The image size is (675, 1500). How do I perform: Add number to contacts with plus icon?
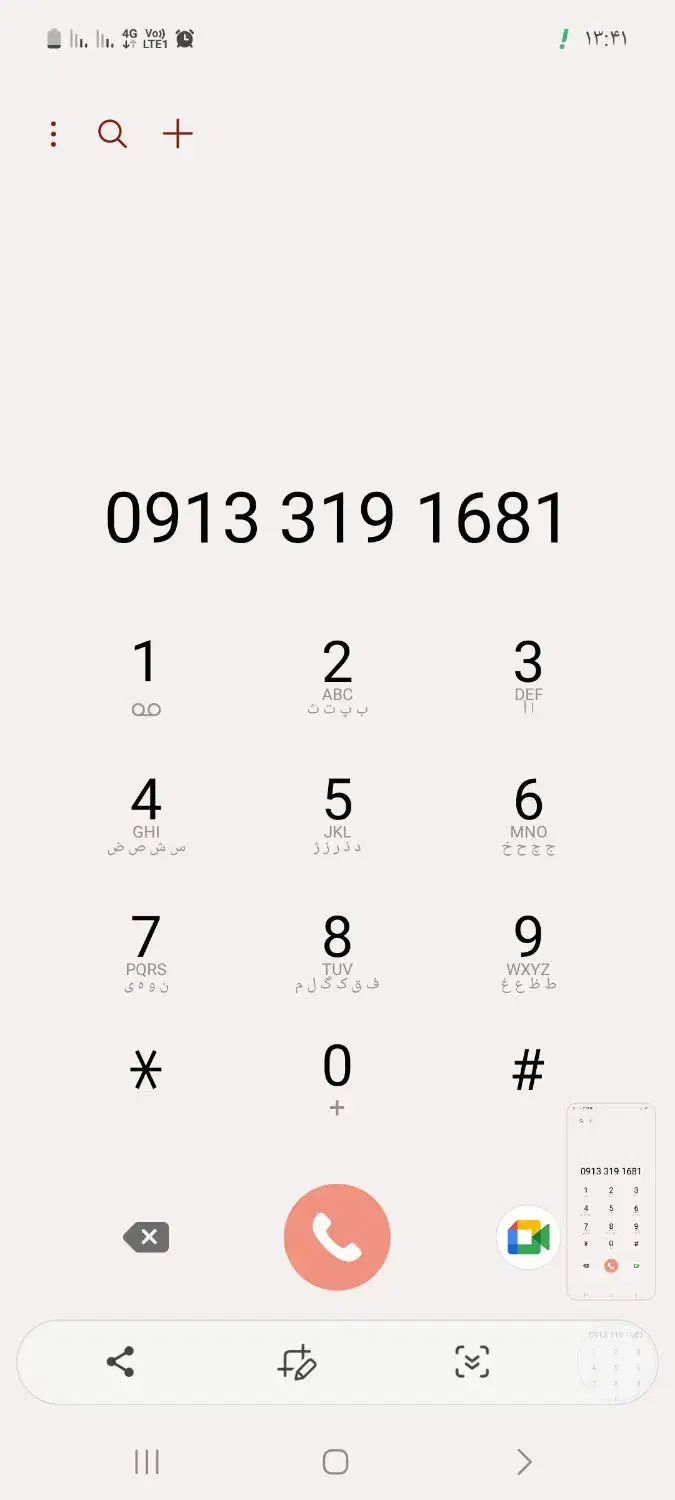(x=178, y=134)
